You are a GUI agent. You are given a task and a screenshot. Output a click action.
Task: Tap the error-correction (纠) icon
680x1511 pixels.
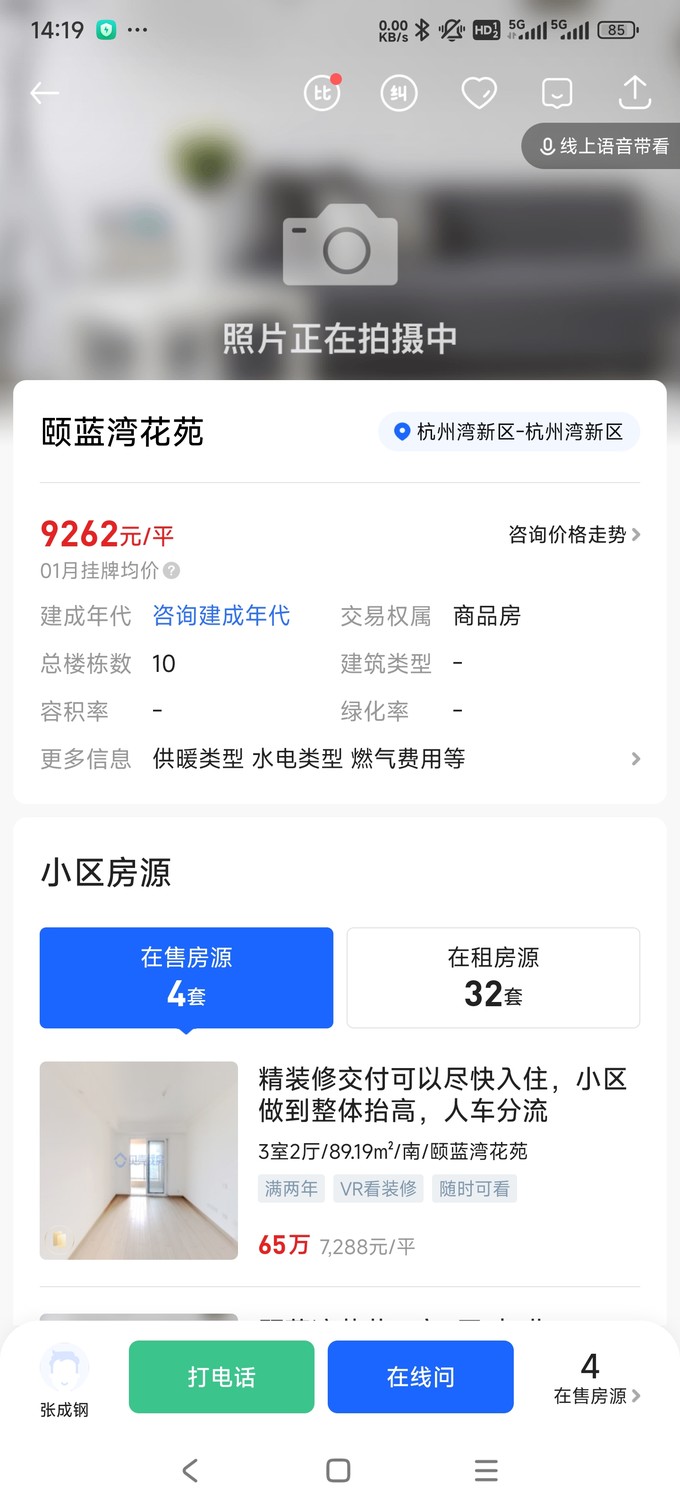(399, 94)
